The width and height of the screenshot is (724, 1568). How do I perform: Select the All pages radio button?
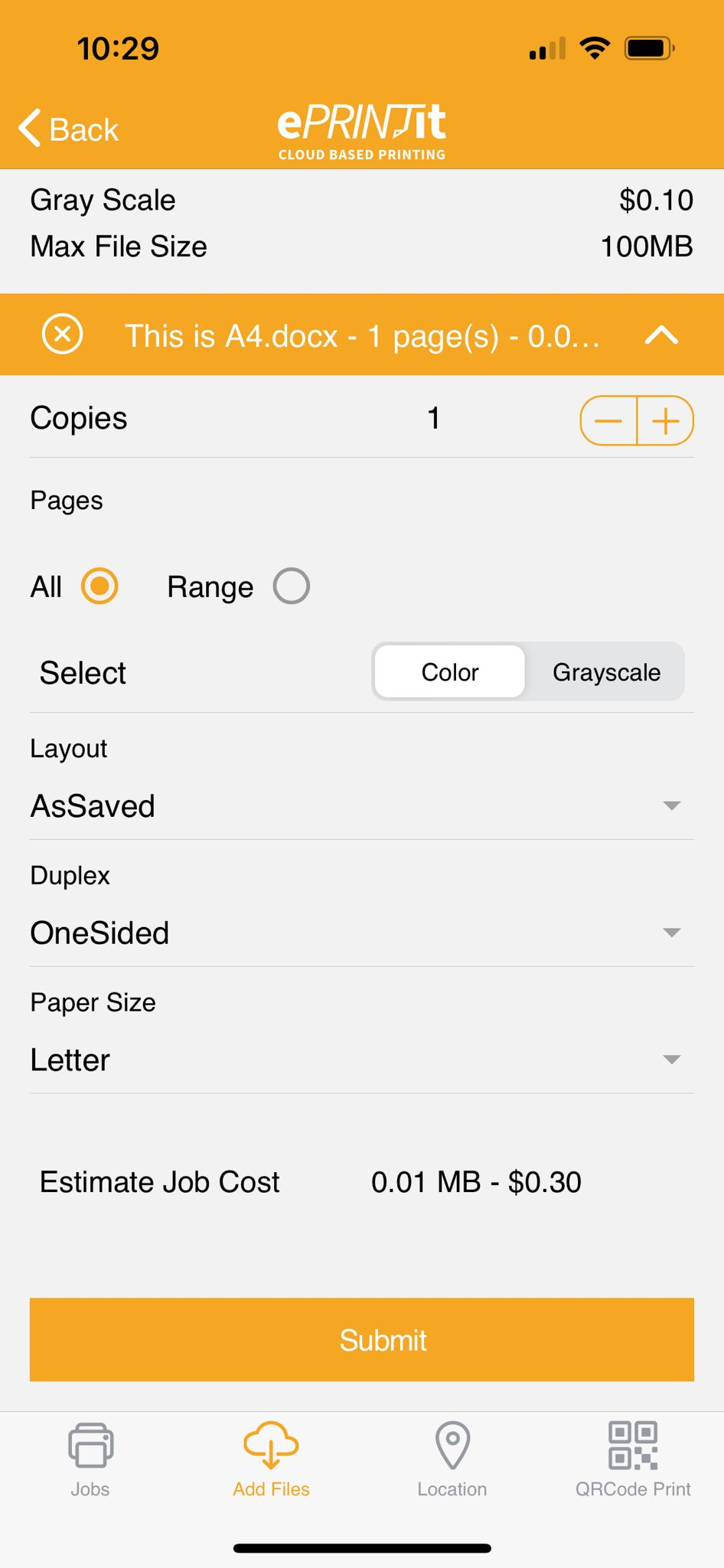click(x=99, y=586)
